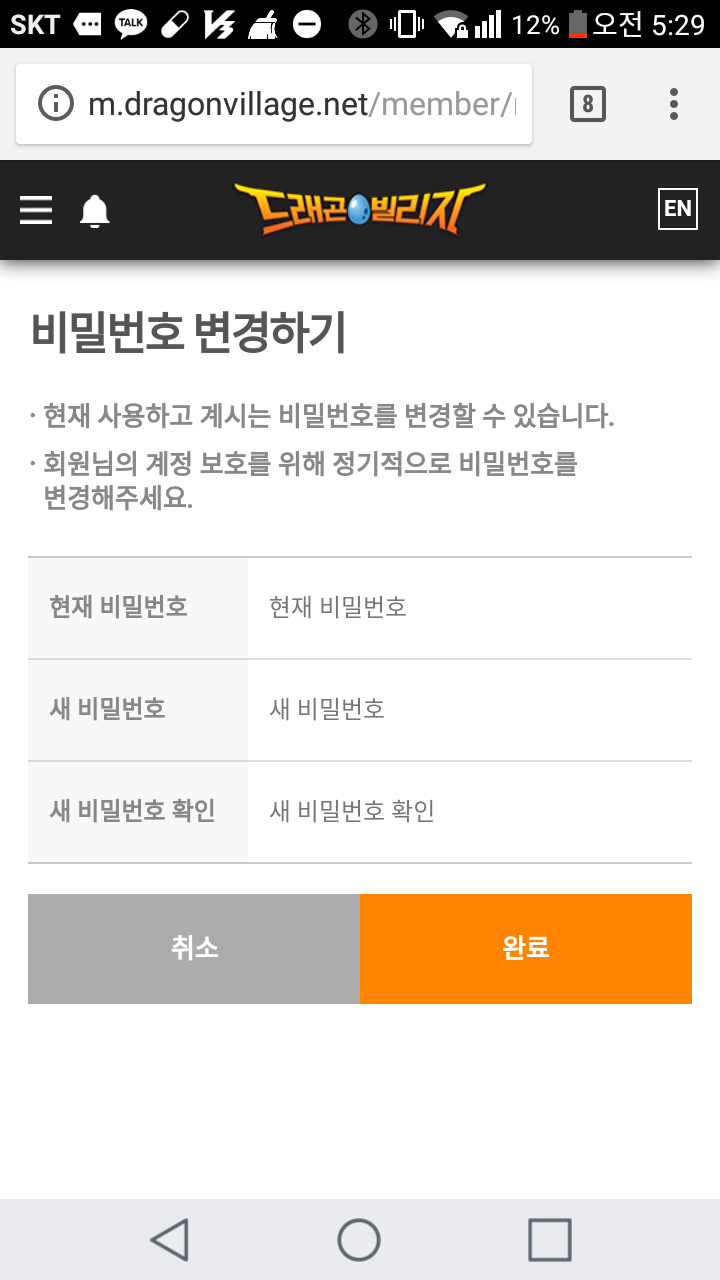
Task: Switch language with the EN button
Action: coord(677,208)
